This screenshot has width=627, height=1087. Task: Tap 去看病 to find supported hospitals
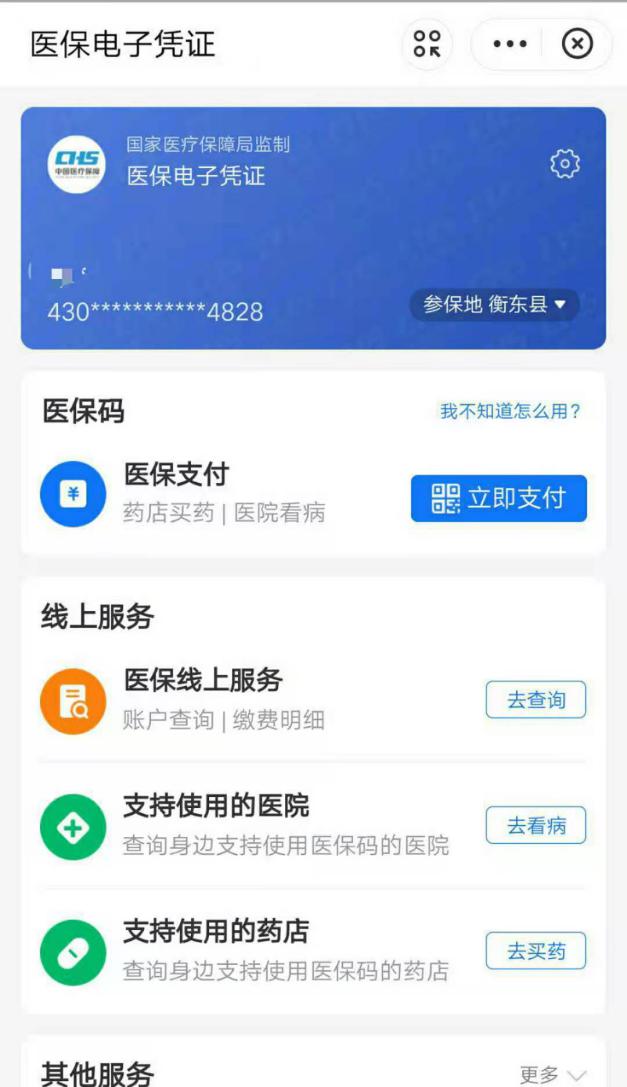point(535,825)
